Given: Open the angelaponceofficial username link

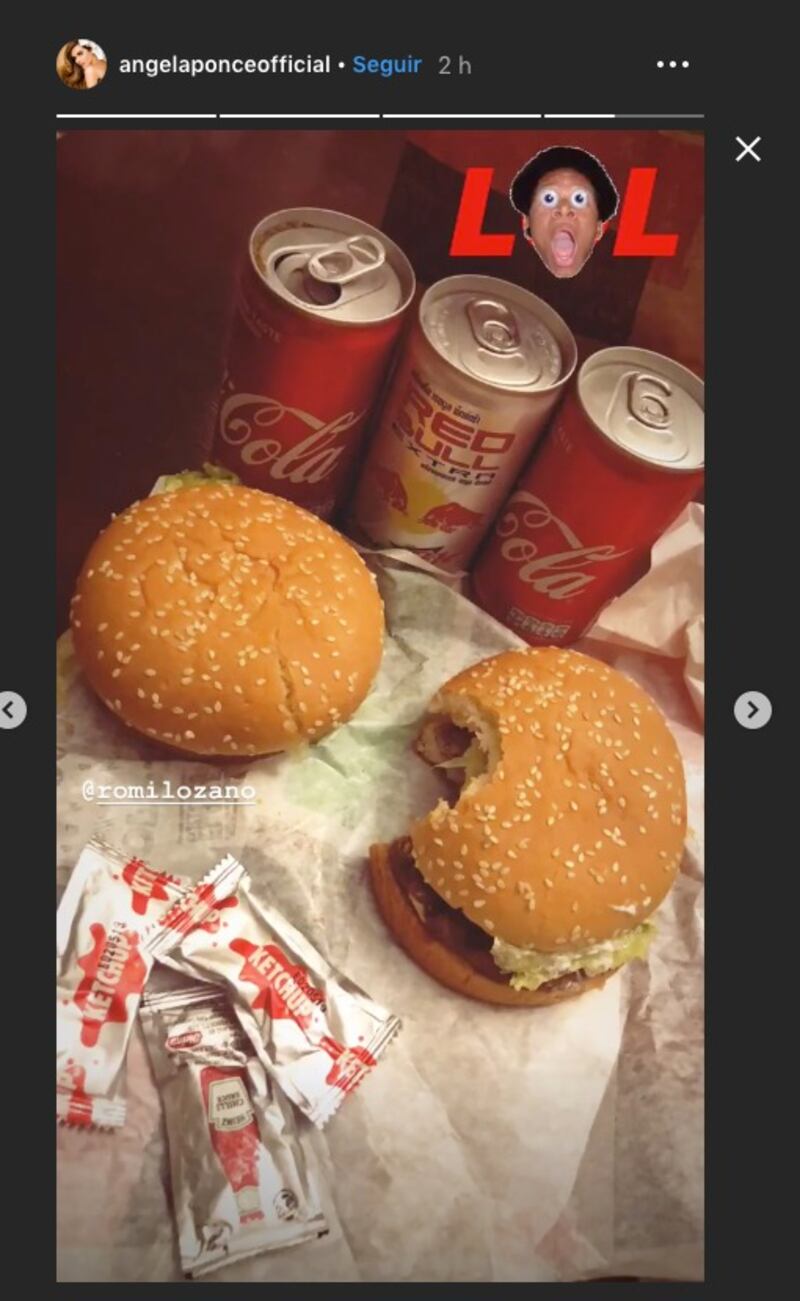Looking at the screenshot, I should pos(224,65).
